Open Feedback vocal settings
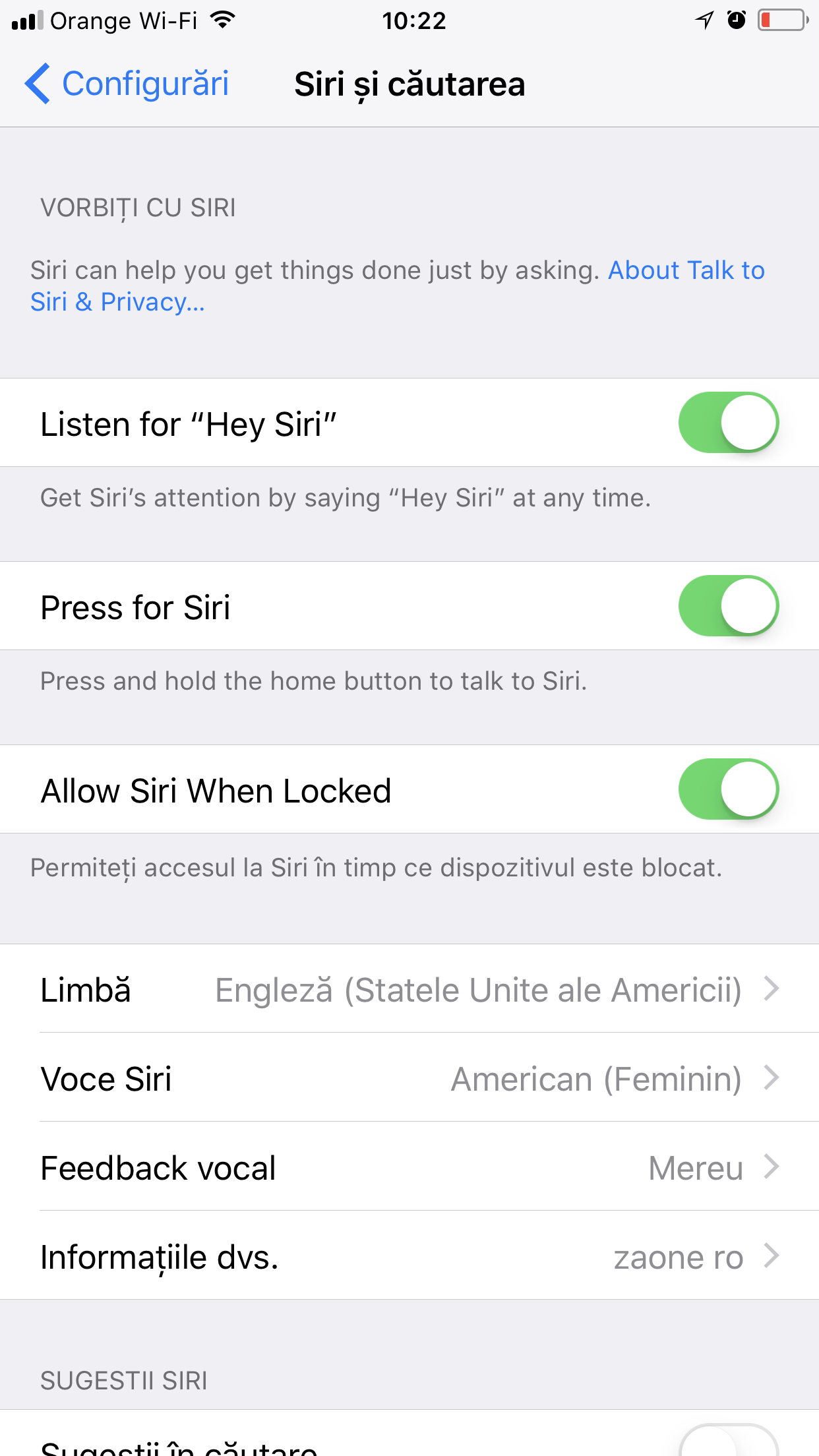 click(409, 1167)
